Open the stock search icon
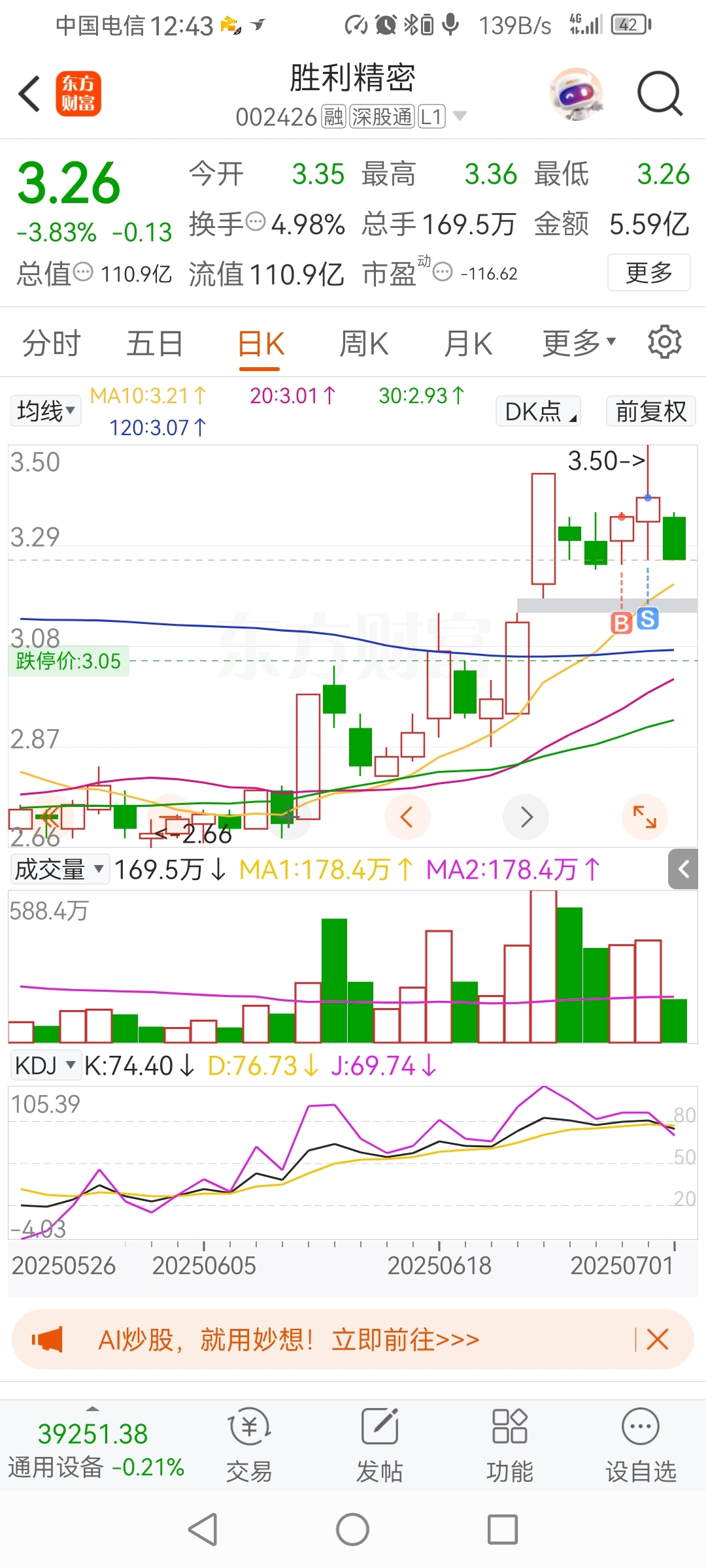This screenshot has width=706, height=1568. click(659, 94)
